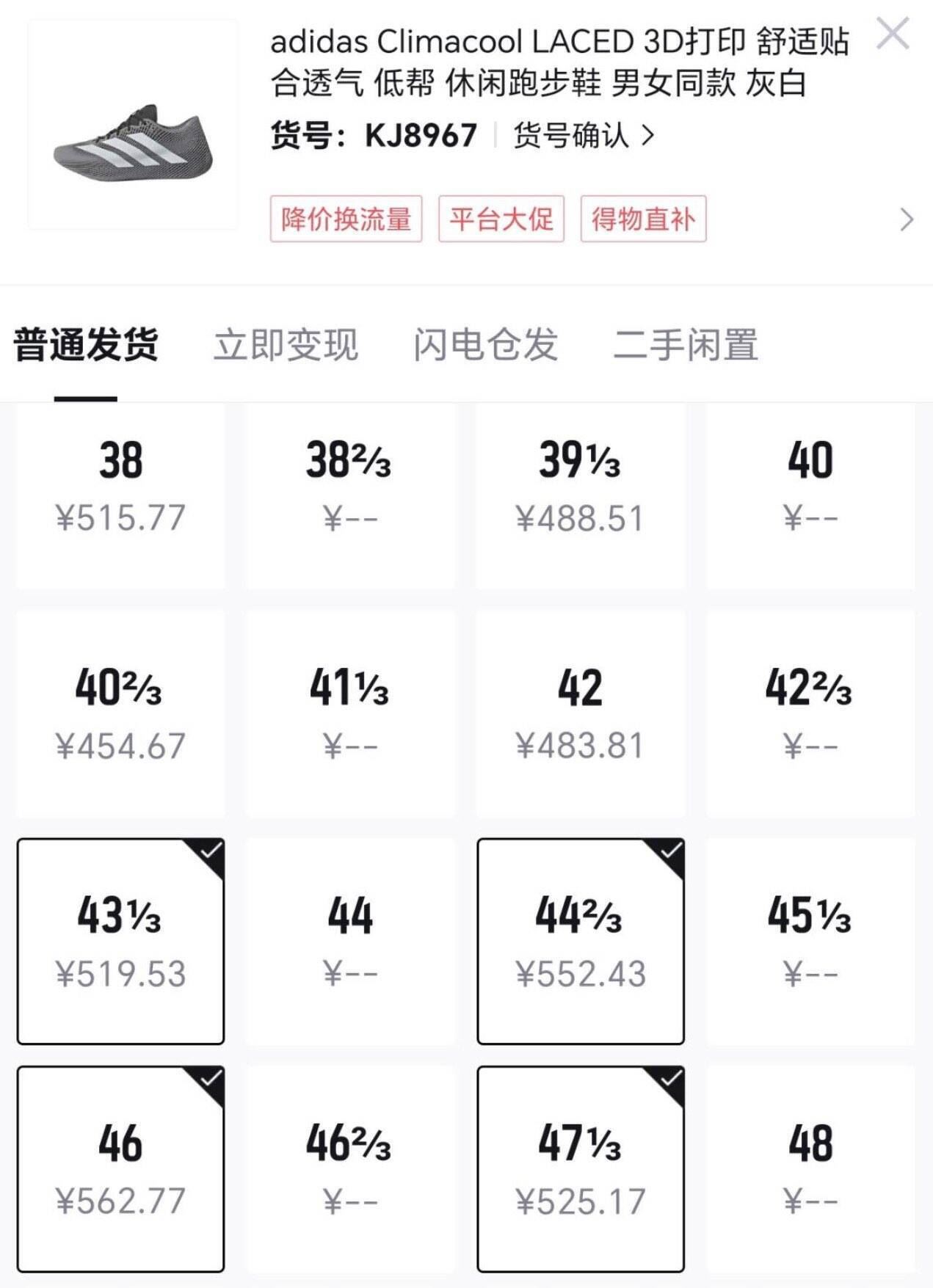
Task: Choose size 40⅔ at ¥454.67
Action: click(120, 713)
